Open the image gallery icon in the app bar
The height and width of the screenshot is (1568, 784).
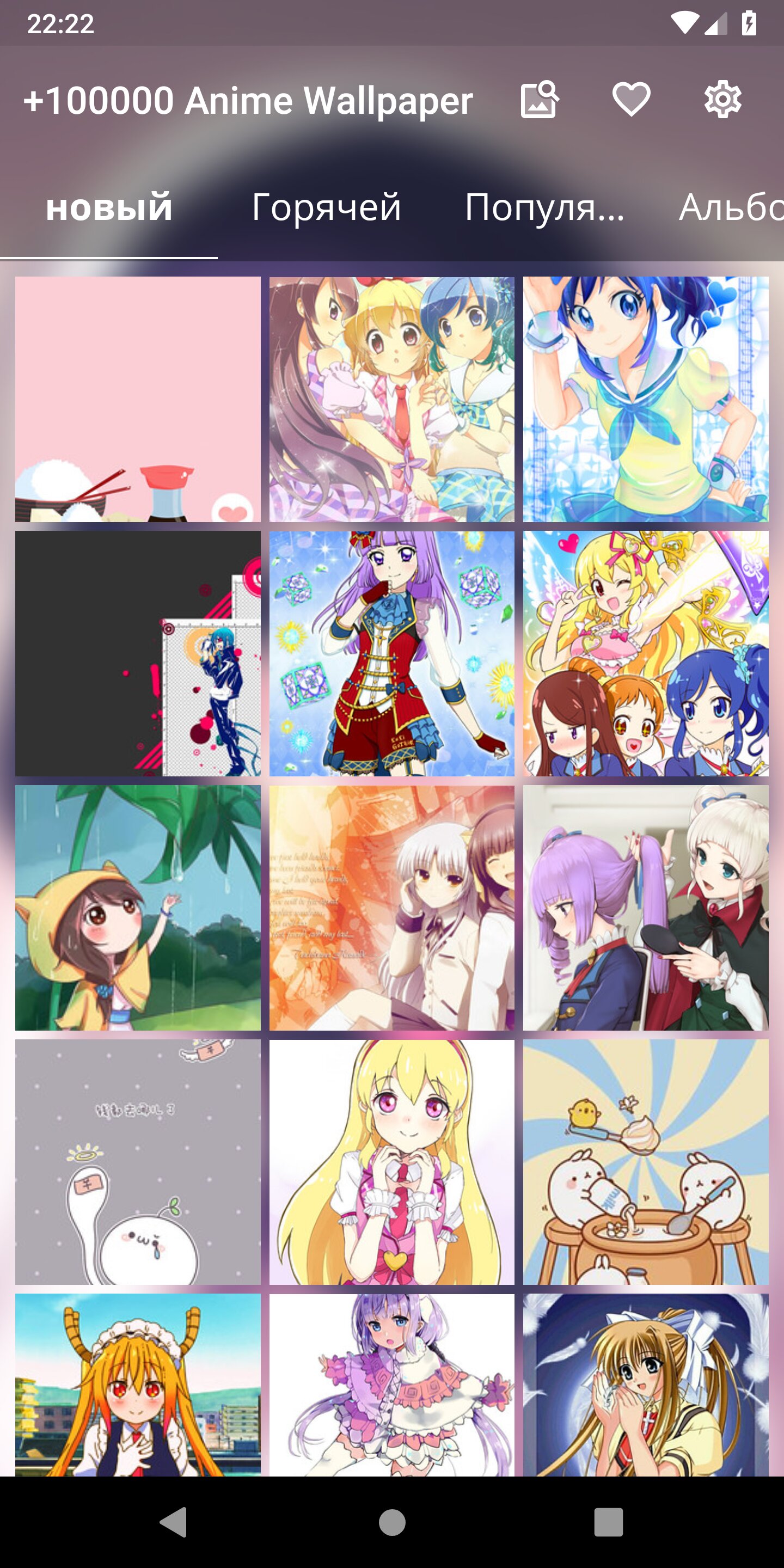tap(540, 99)
